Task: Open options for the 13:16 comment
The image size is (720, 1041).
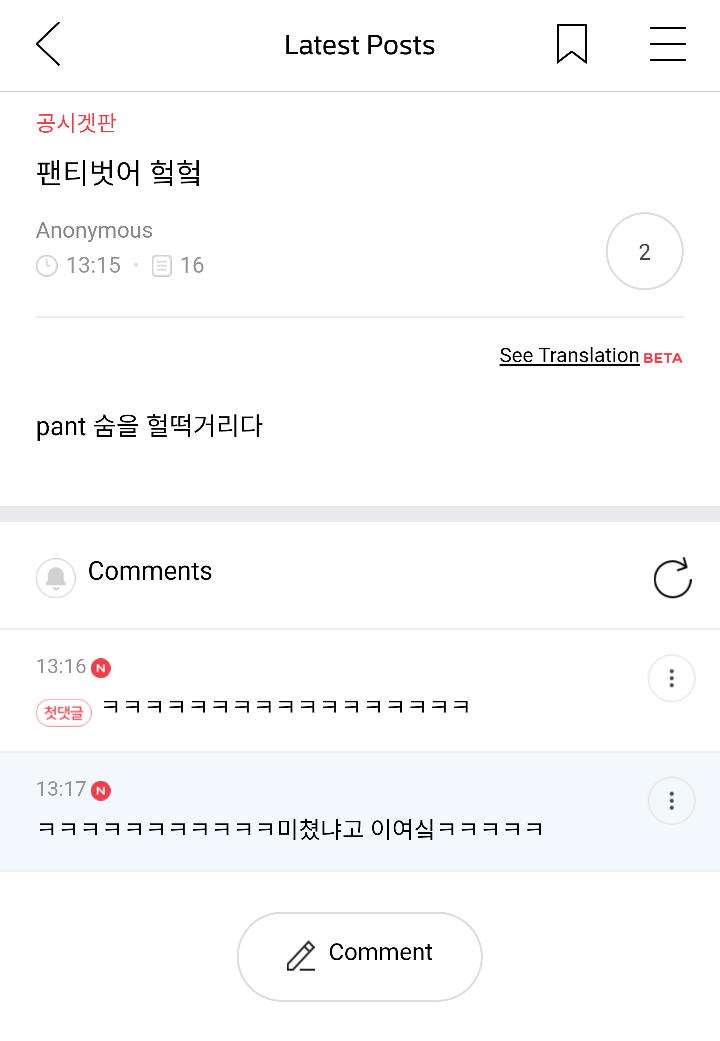Action: pyautogui.click(x=672, y=678)
